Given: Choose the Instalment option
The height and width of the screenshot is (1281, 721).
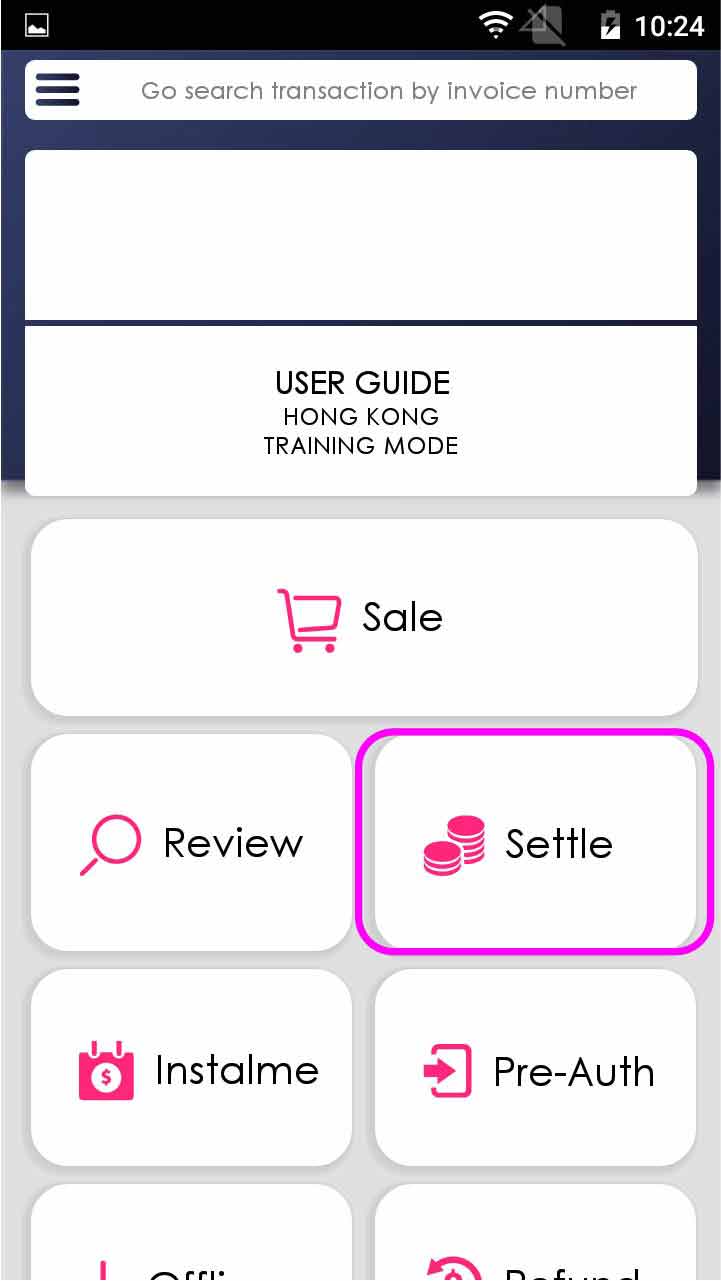Looking at the screenshot, I should 191,1069.
